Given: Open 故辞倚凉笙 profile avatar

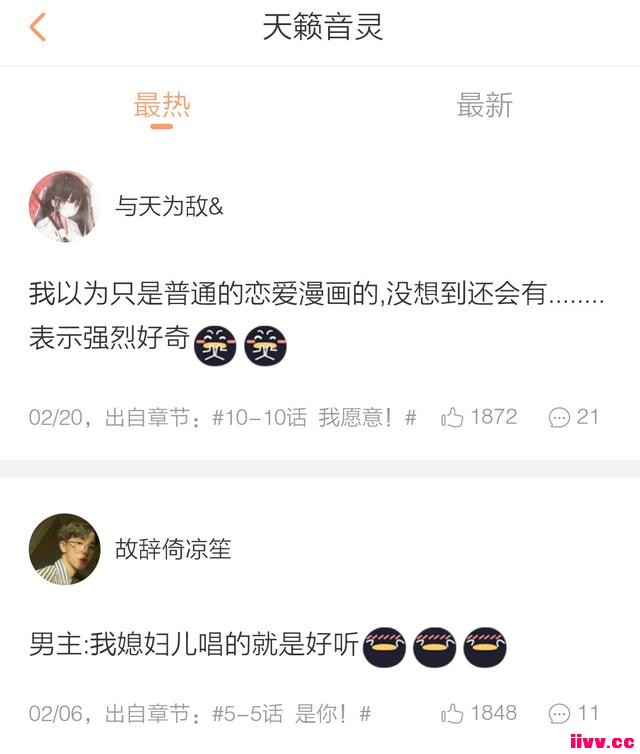Looking at the screenshot, I should [64, 549].
